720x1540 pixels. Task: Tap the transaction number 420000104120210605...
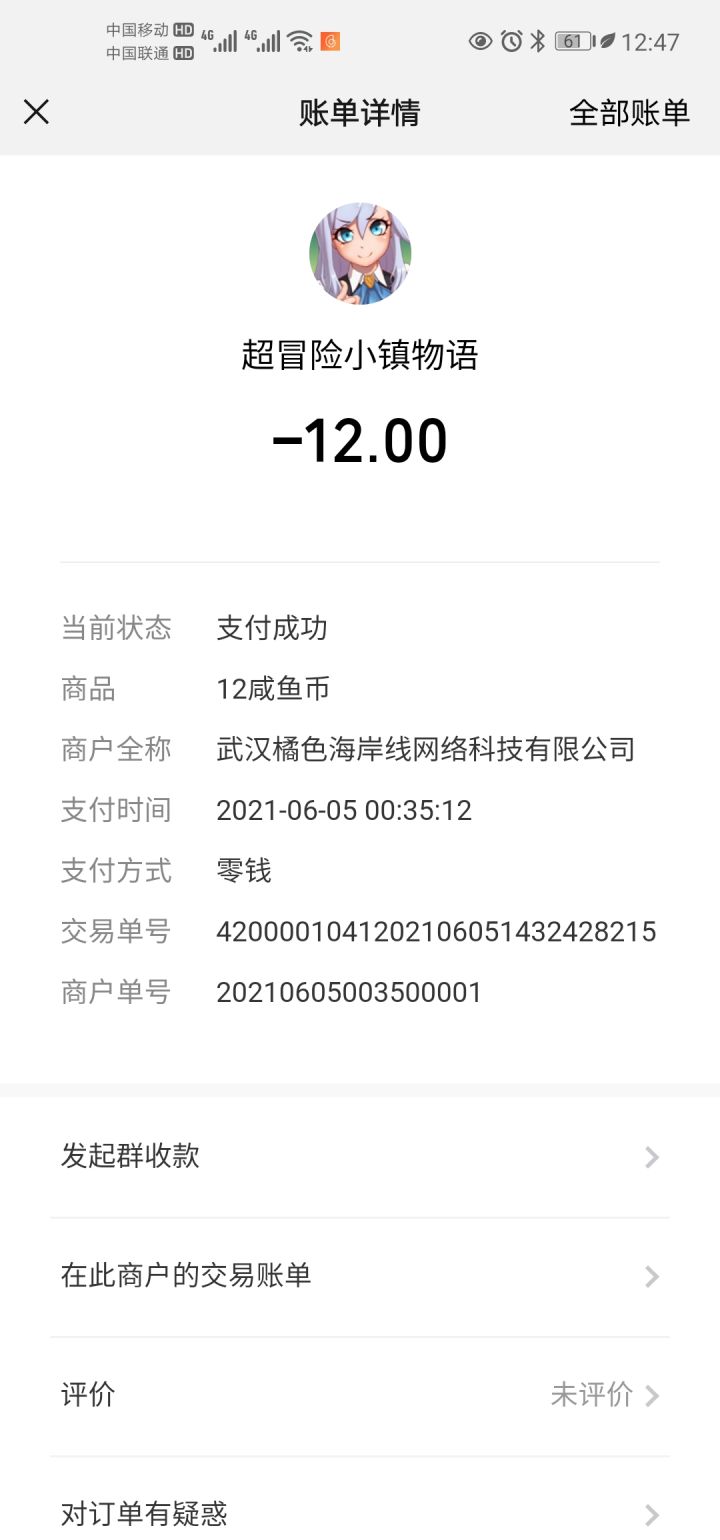[x=436, y=931]
